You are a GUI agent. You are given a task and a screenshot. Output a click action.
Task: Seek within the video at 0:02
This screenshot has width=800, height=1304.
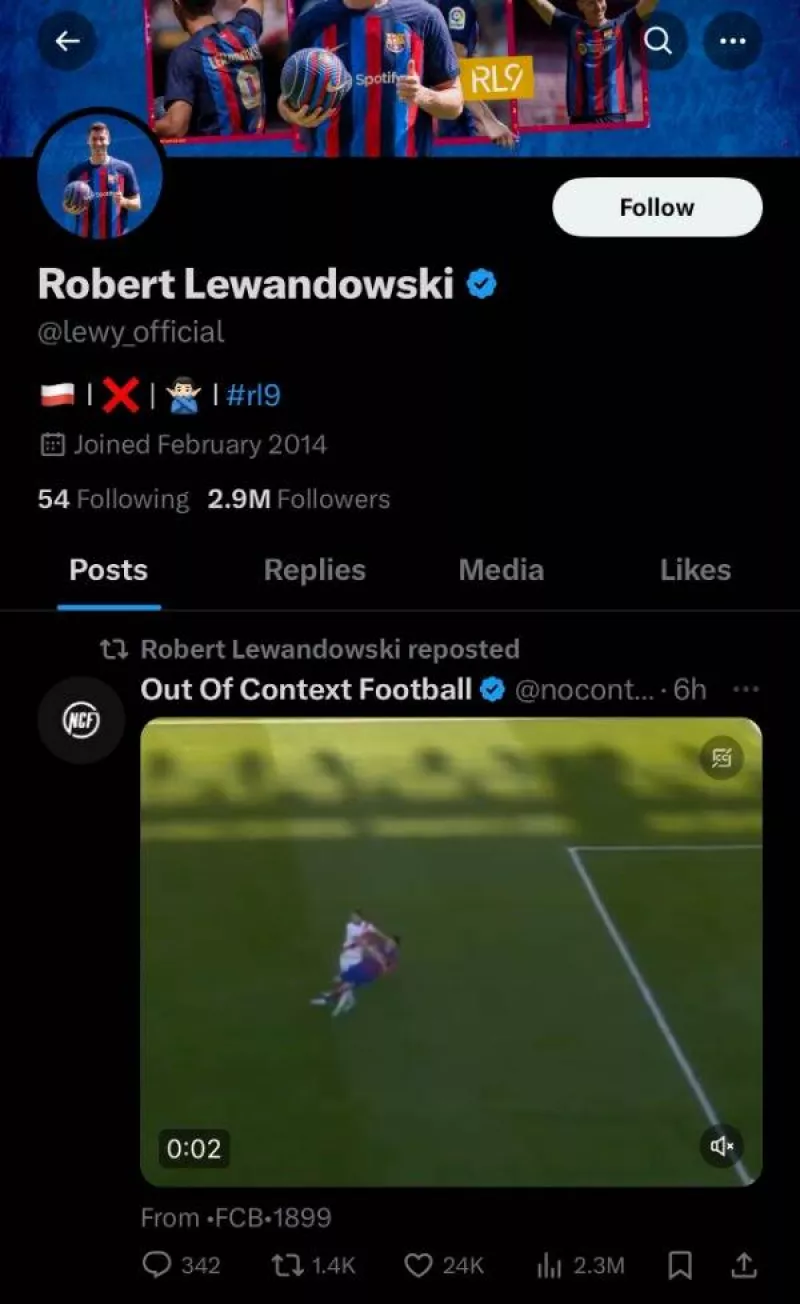point(196,1148)
